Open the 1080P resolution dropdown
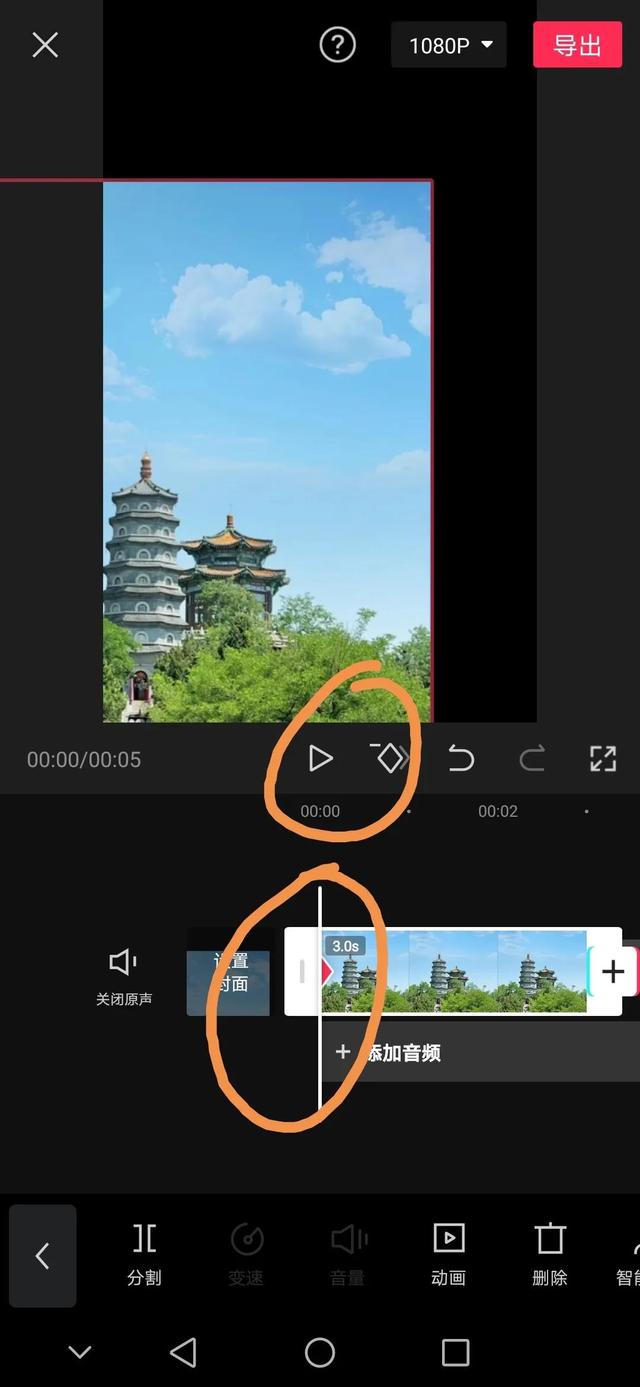This screenshot has height=1387, width=640. point(449,45)
